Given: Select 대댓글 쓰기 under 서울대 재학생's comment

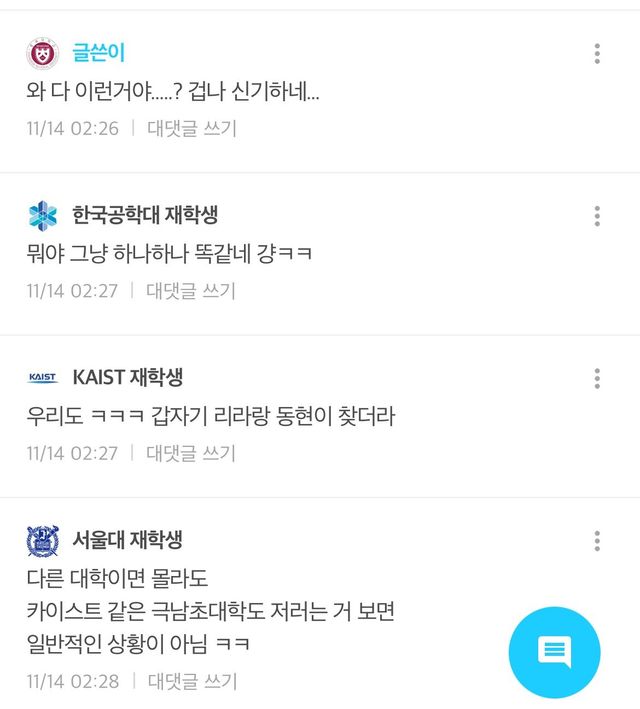Looking at the screenshot, I should [x=192, y=682].
